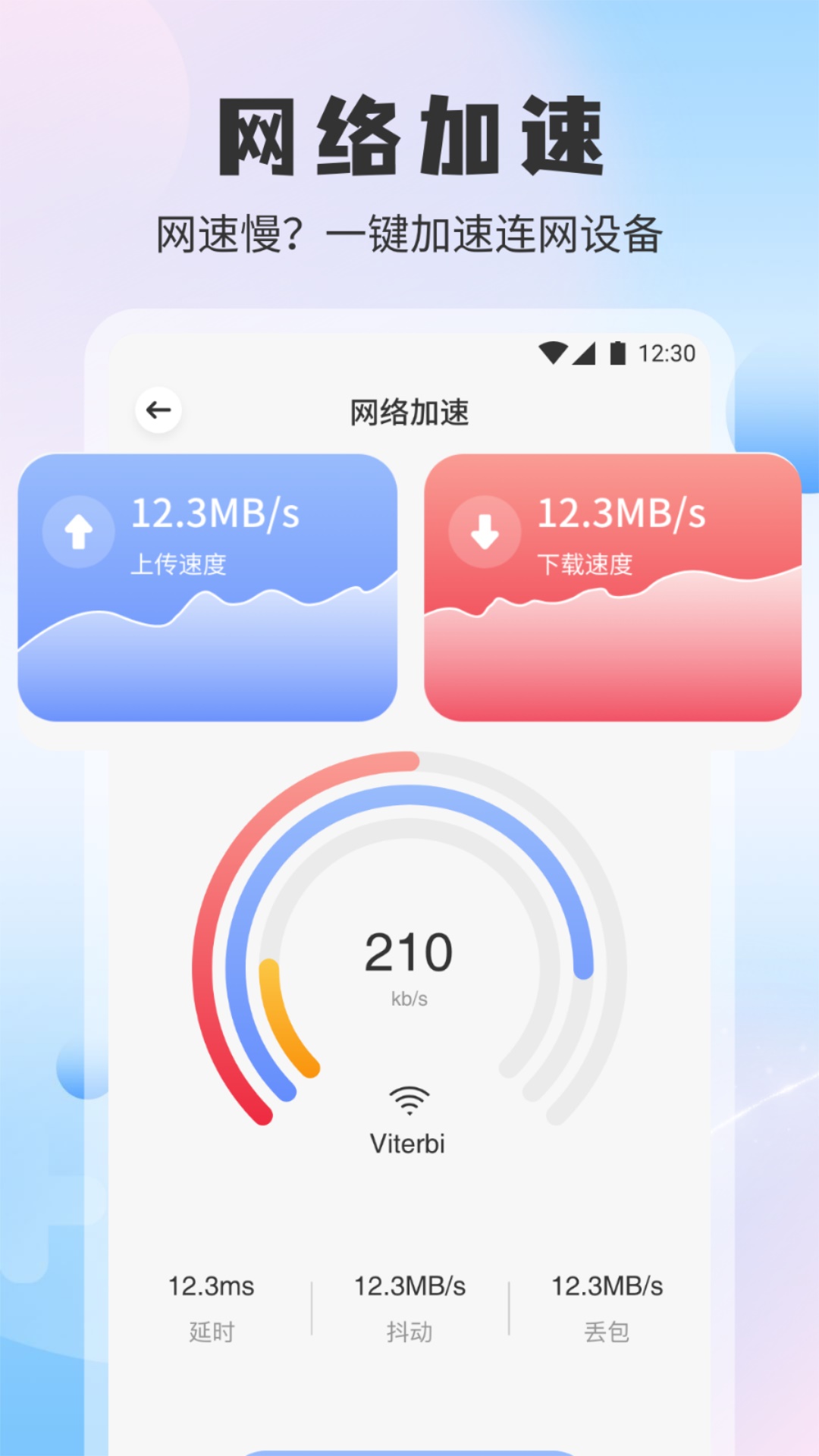Select the download arrow icon
Screen dimensions: 819x1456
pos(485,531)
